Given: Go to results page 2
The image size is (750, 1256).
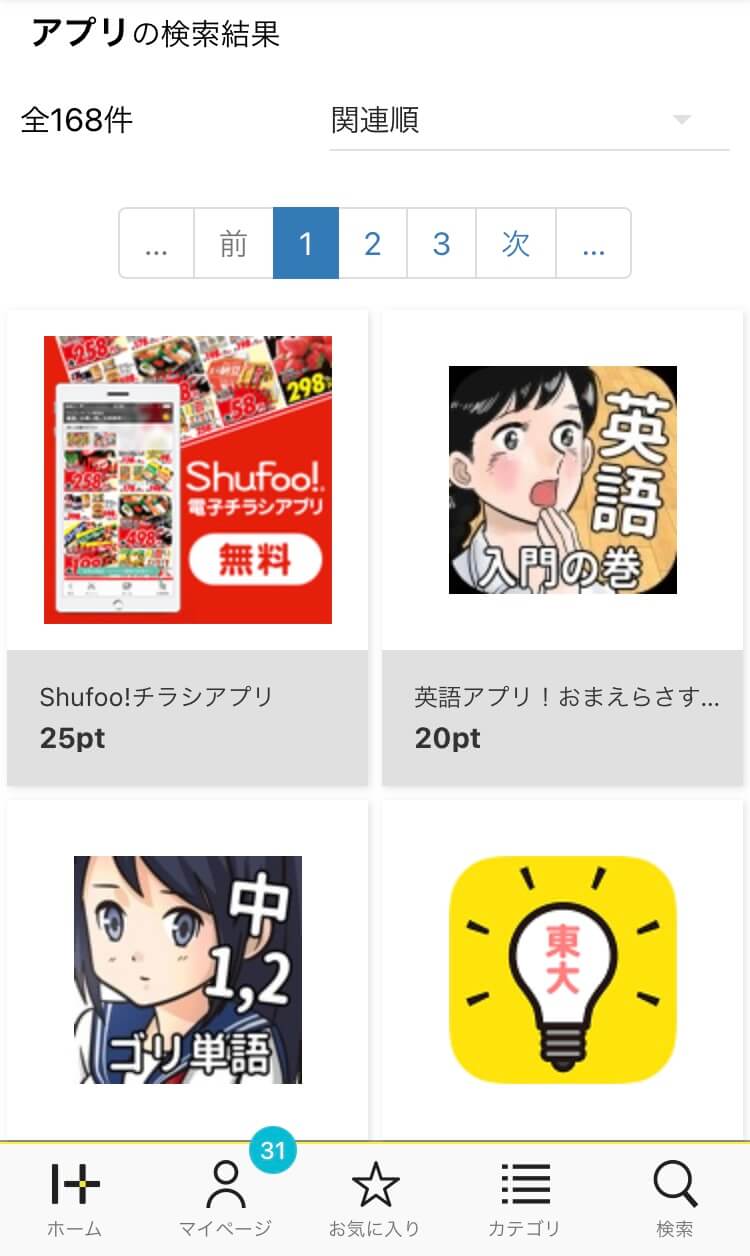Looking at the screenshot, I should point(372,243).
